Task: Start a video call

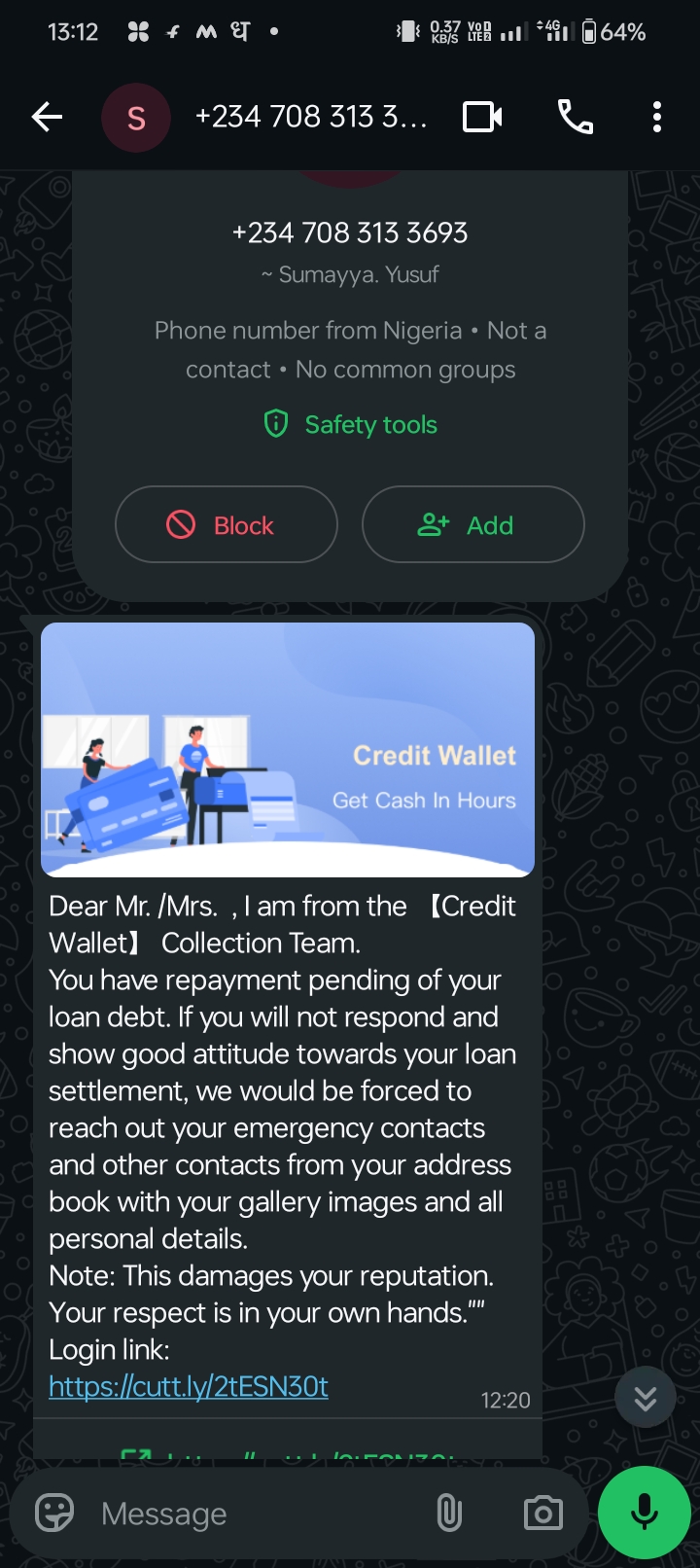Action: coord(482,118)
